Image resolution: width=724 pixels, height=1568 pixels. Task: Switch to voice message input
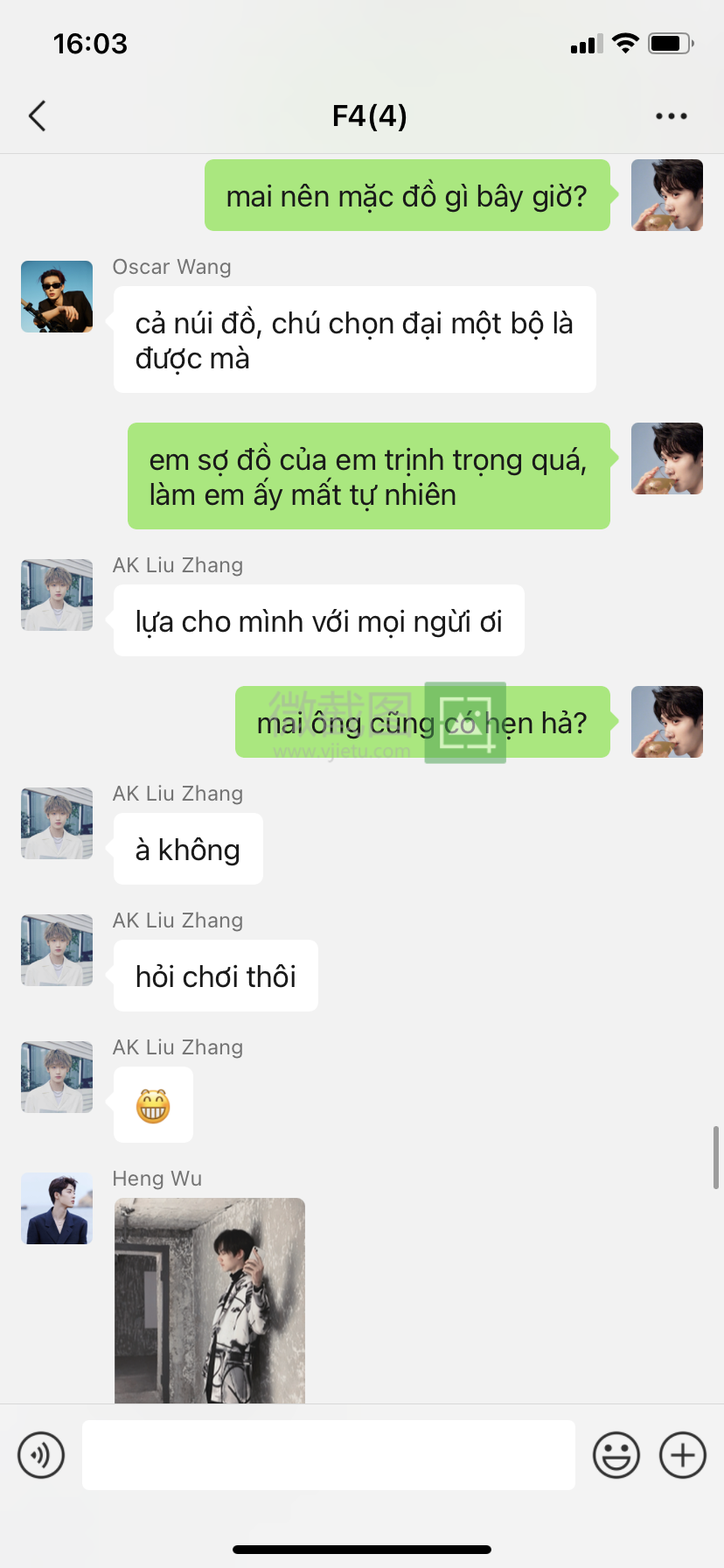(x=41, y=1455)
